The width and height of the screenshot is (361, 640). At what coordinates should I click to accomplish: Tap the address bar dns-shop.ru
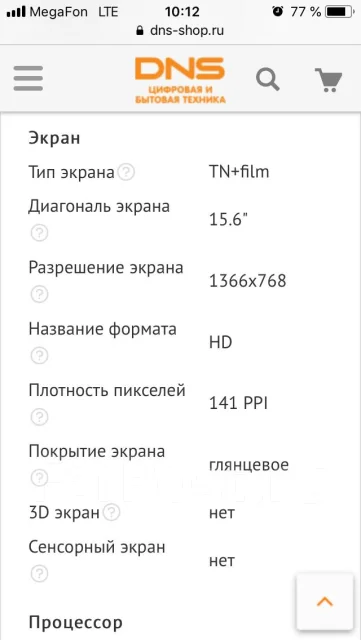click(x=180, y=31)
